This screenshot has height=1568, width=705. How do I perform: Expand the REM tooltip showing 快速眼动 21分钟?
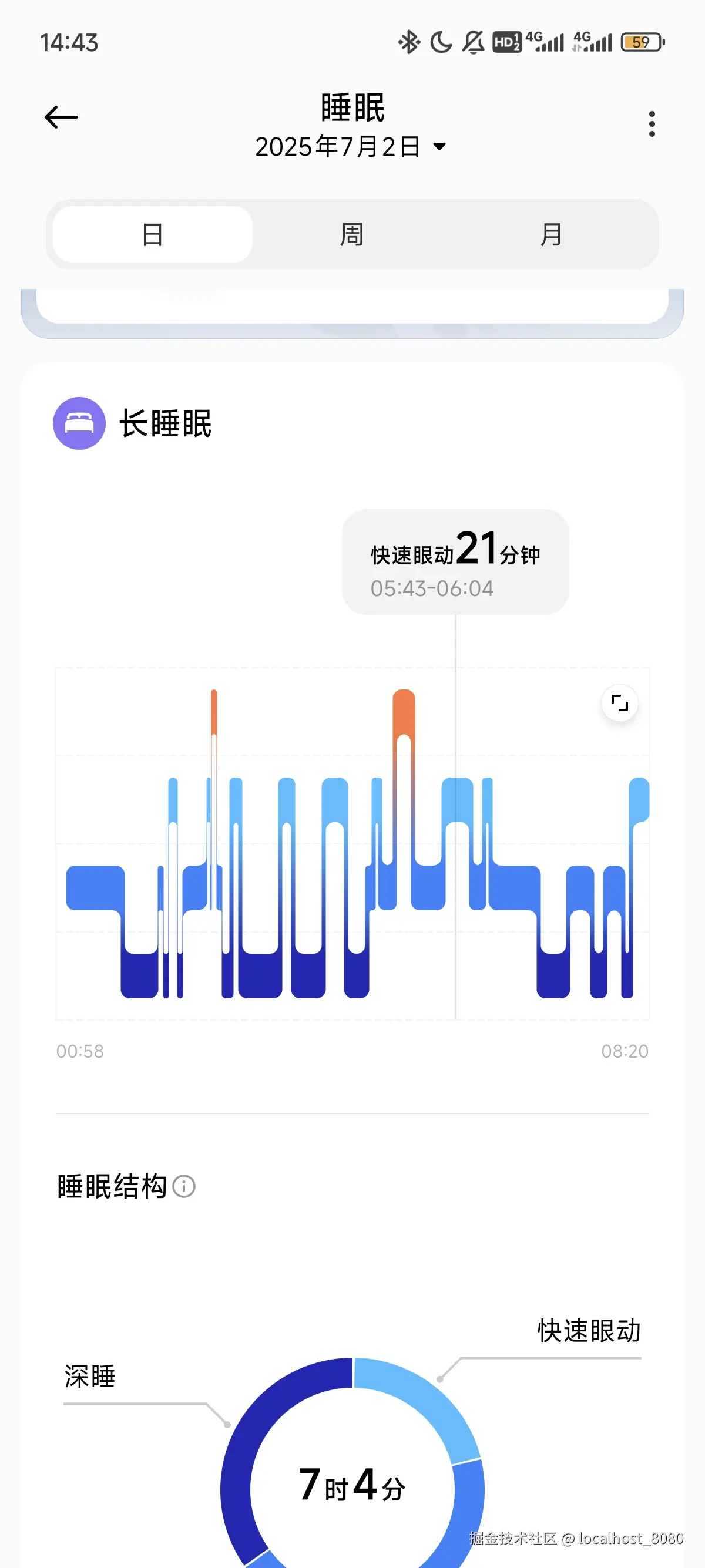[x=455, y=560]
